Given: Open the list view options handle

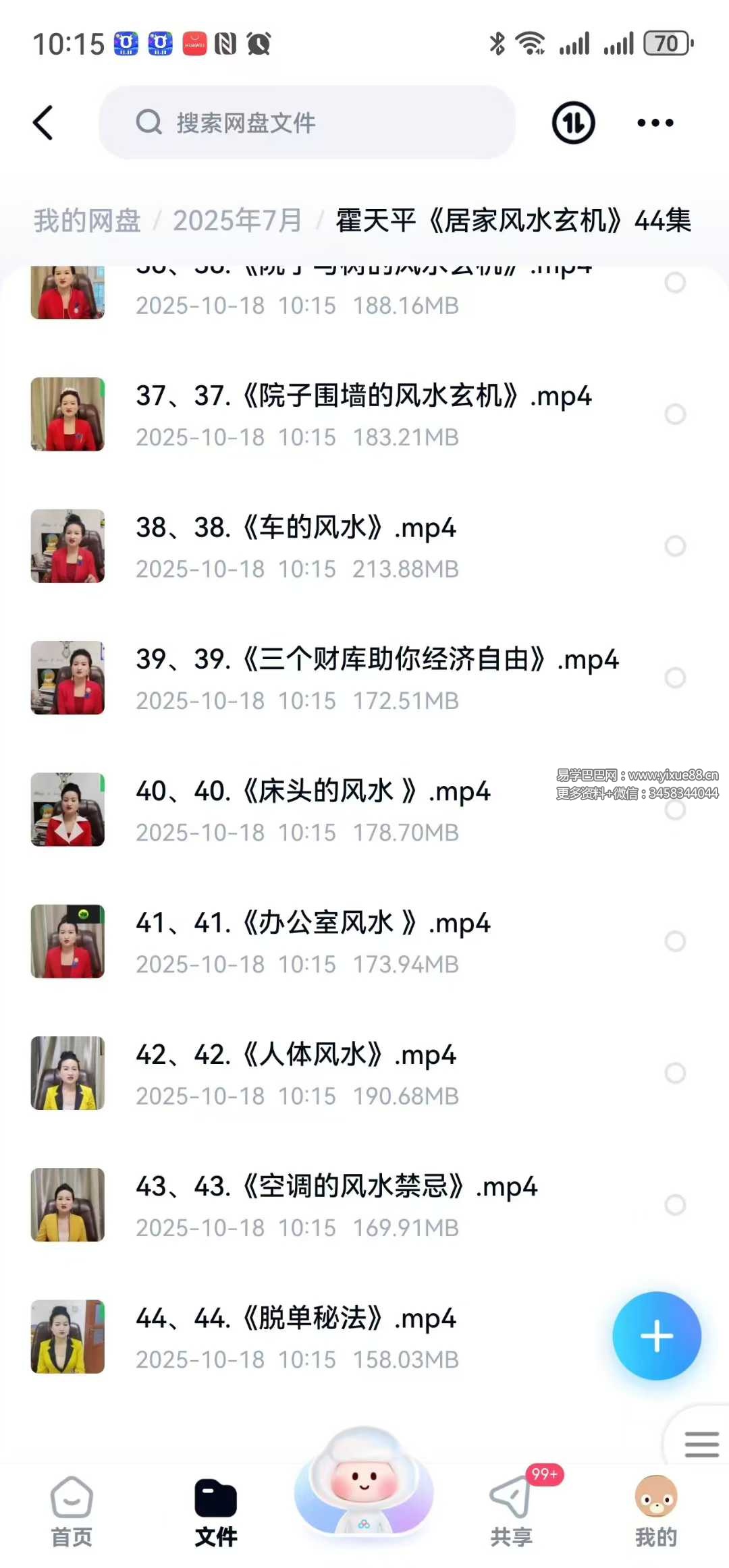Looking at the screenshot, I should pos(701,1444).
